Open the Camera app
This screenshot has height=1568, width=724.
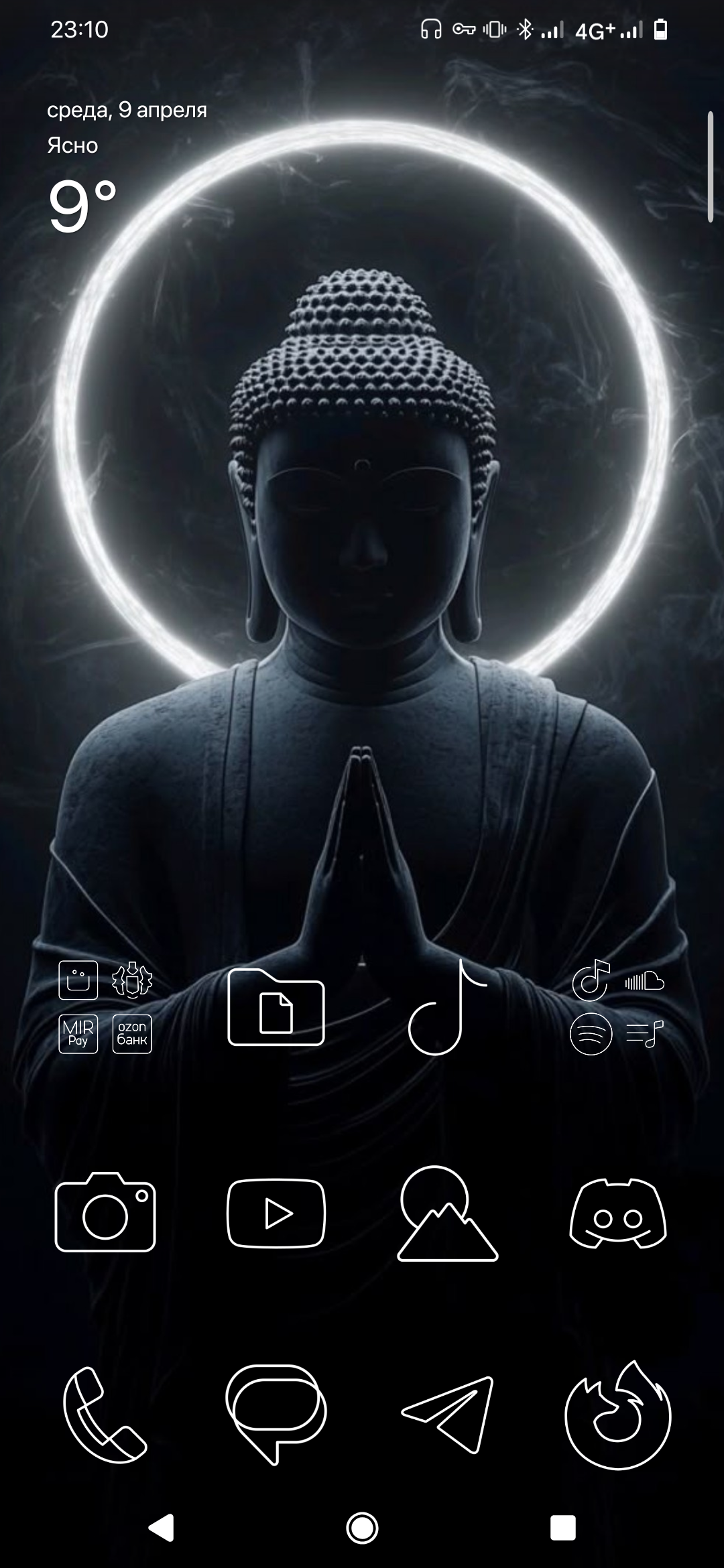click(x=105, y=1212)
